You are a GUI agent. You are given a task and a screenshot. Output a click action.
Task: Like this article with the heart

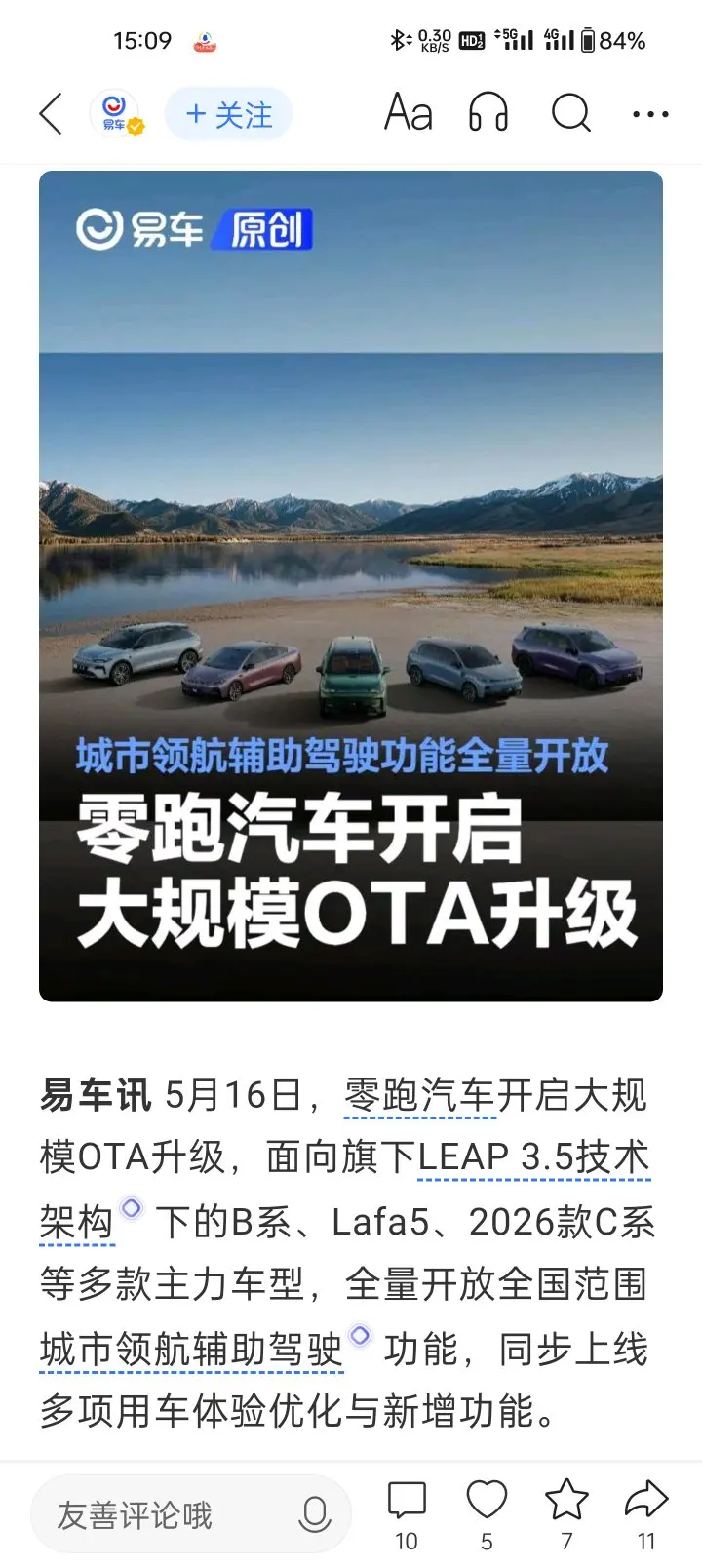(x=487, y=1514)
